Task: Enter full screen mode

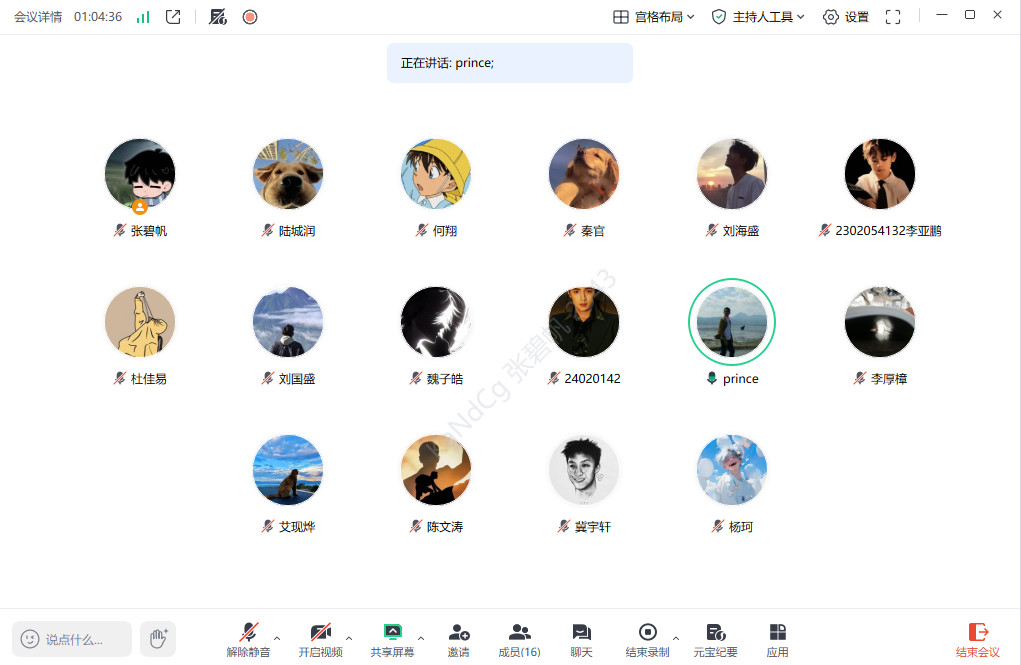Action: pos(893,17)
